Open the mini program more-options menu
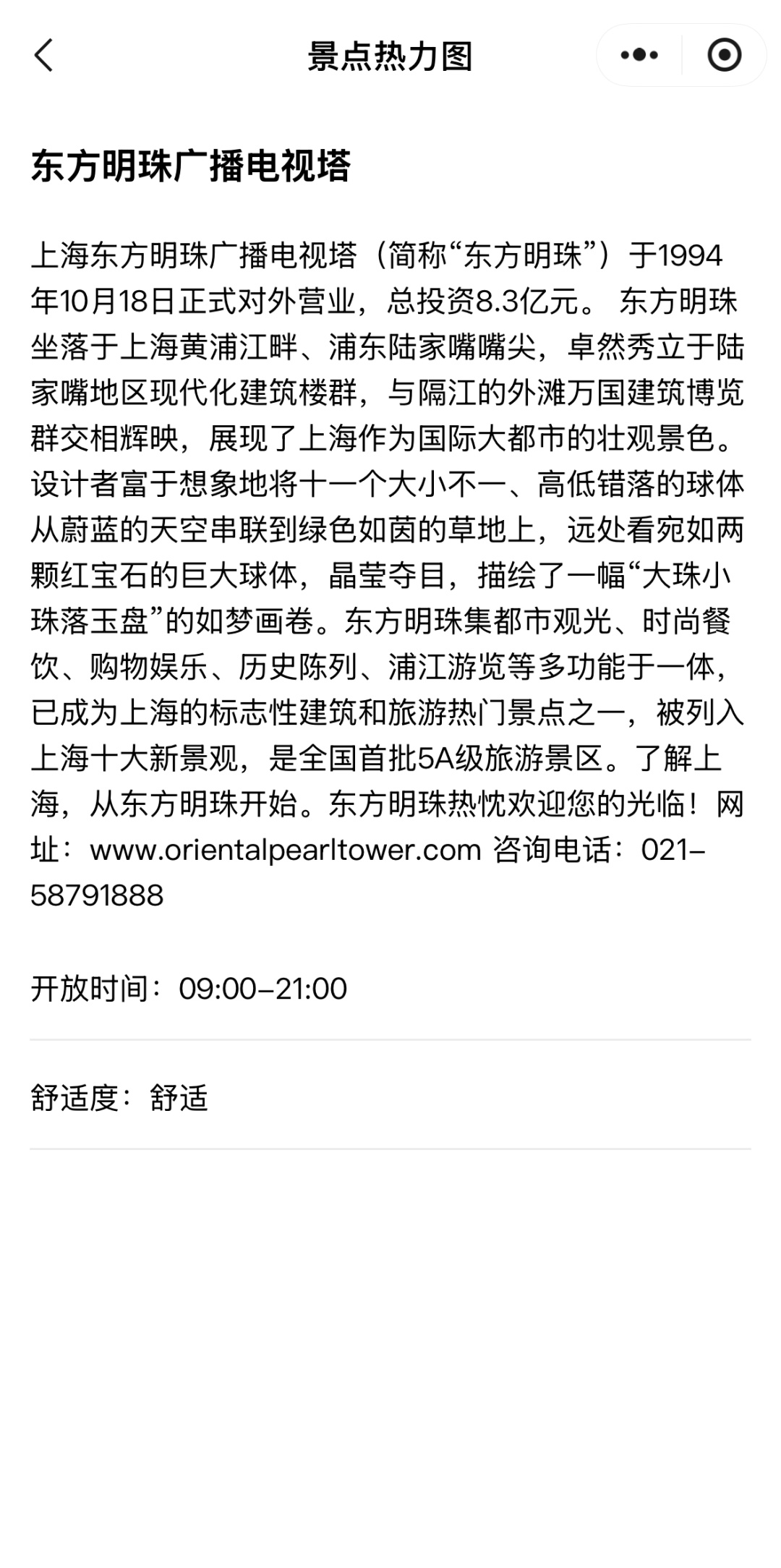The image size is (781, 1568). tap(639, 55)
